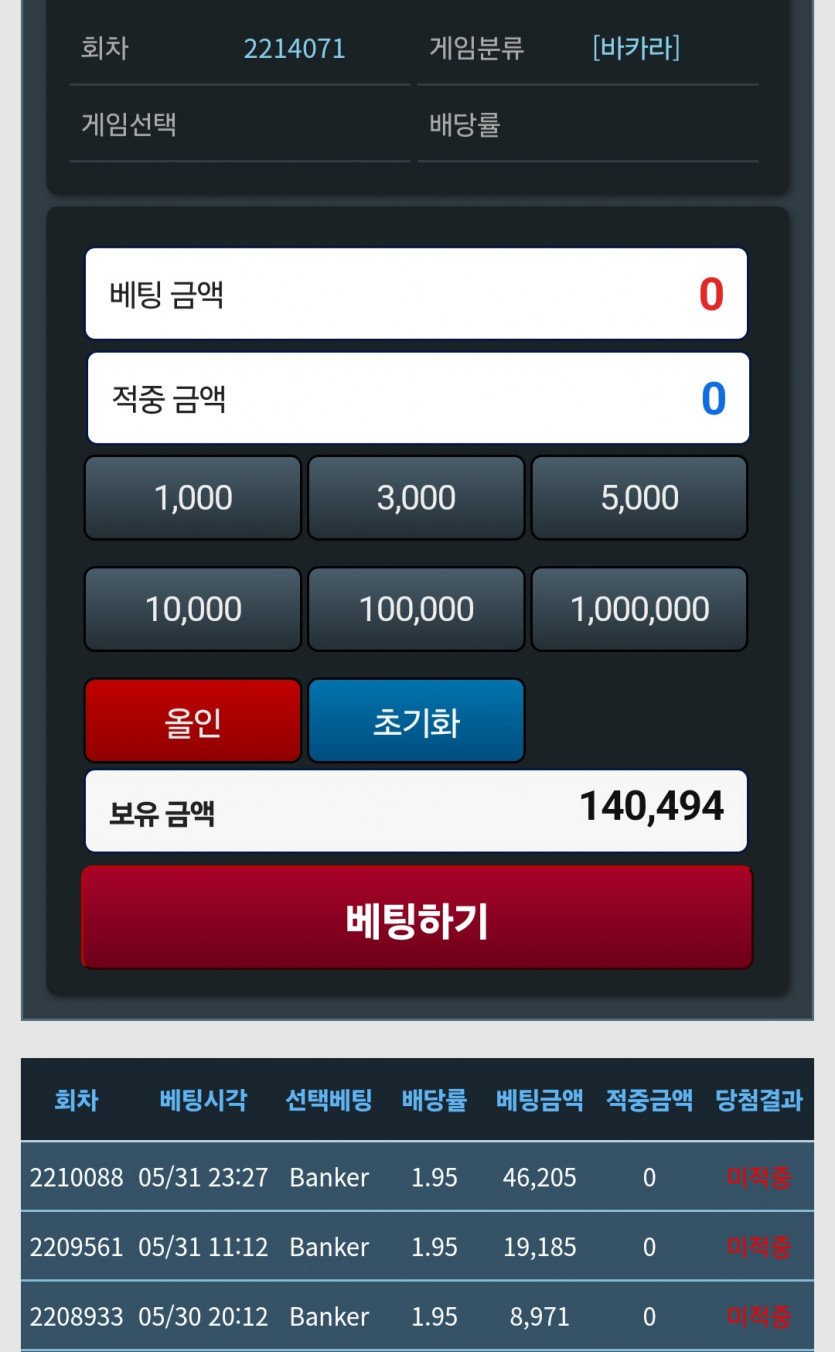The width and height of the screenshot is (835, 1352).
Task: Tap the 100,000 amount button
Action: (416, 609)
